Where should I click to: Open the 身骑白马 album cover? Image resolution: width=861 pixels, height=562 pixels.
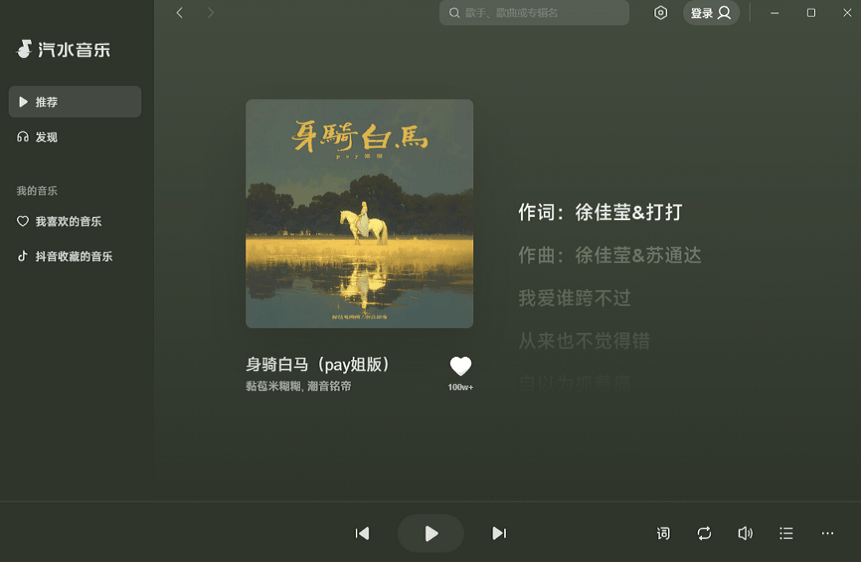(359, 213)
